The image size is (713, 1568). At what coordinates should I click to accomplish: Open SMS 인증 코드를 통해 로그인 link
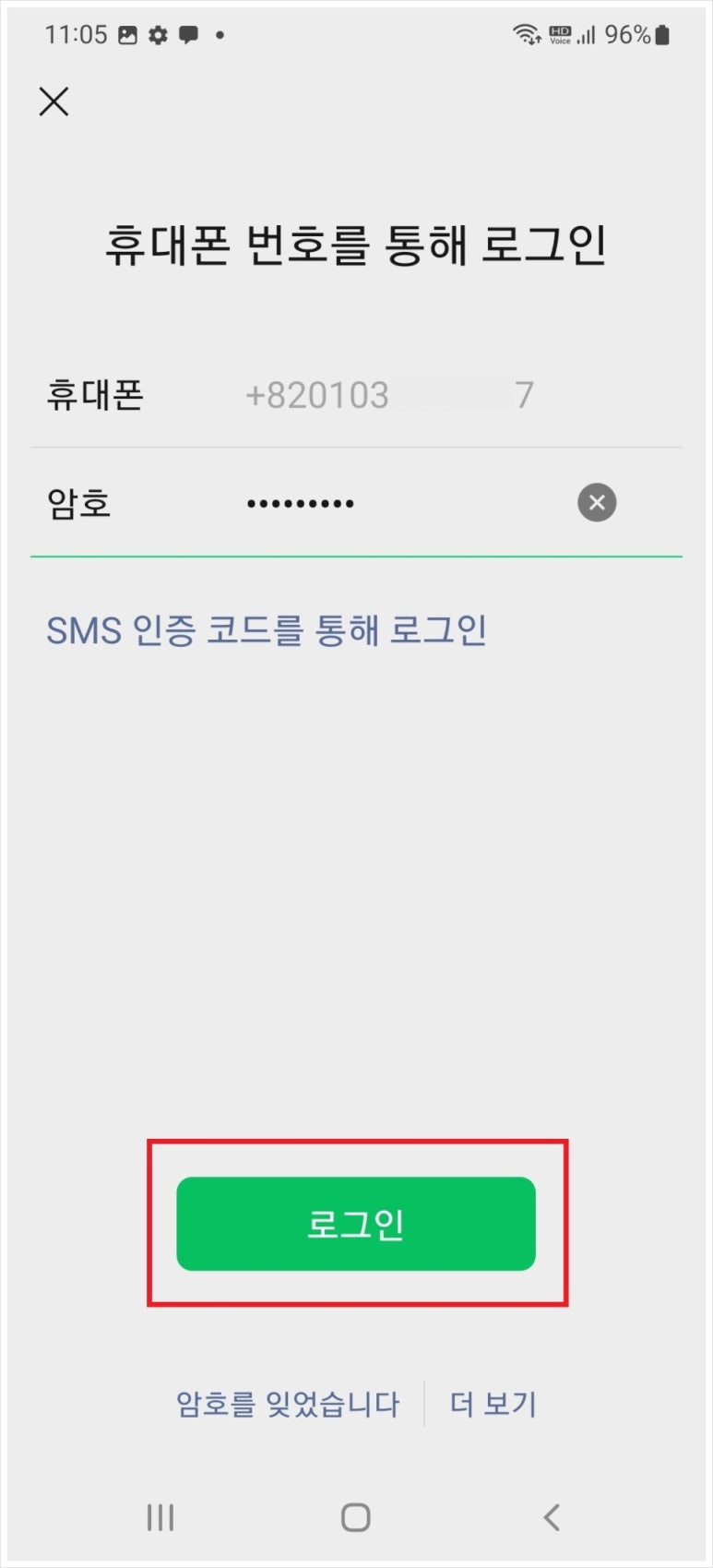point(267,630)
